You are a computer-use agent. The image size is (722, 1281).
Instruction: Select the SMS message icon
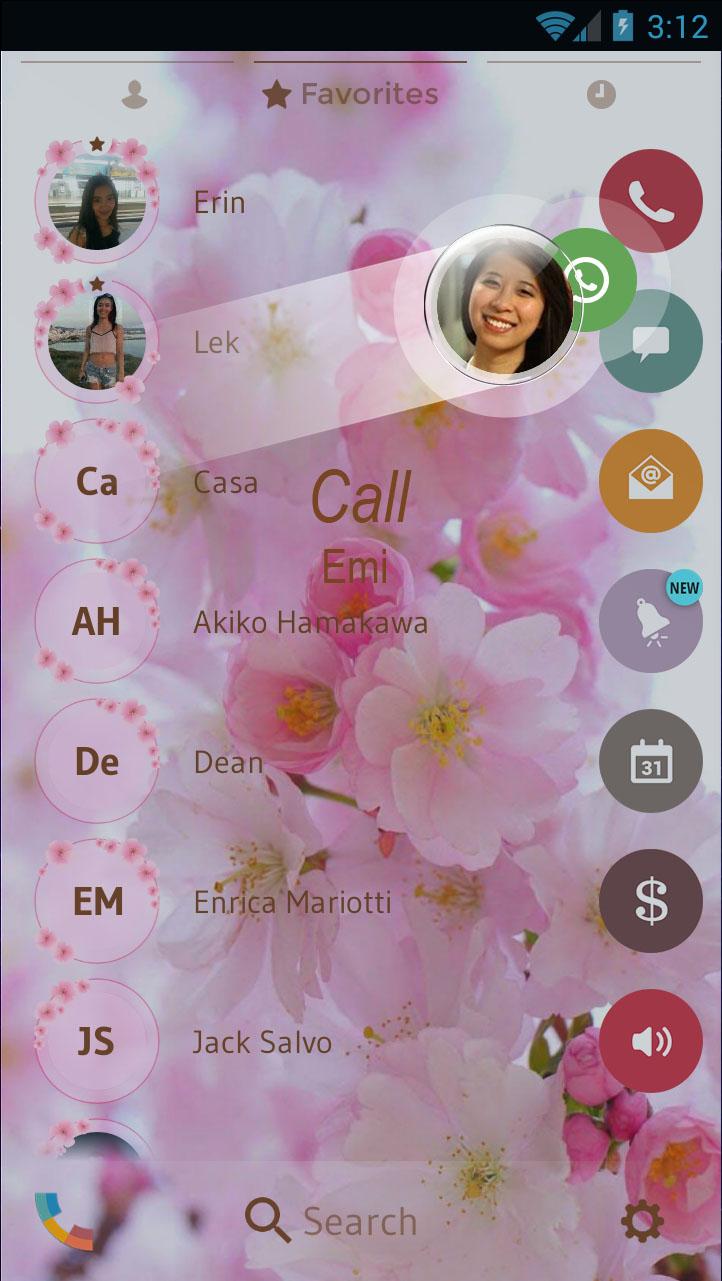[651, 341]
